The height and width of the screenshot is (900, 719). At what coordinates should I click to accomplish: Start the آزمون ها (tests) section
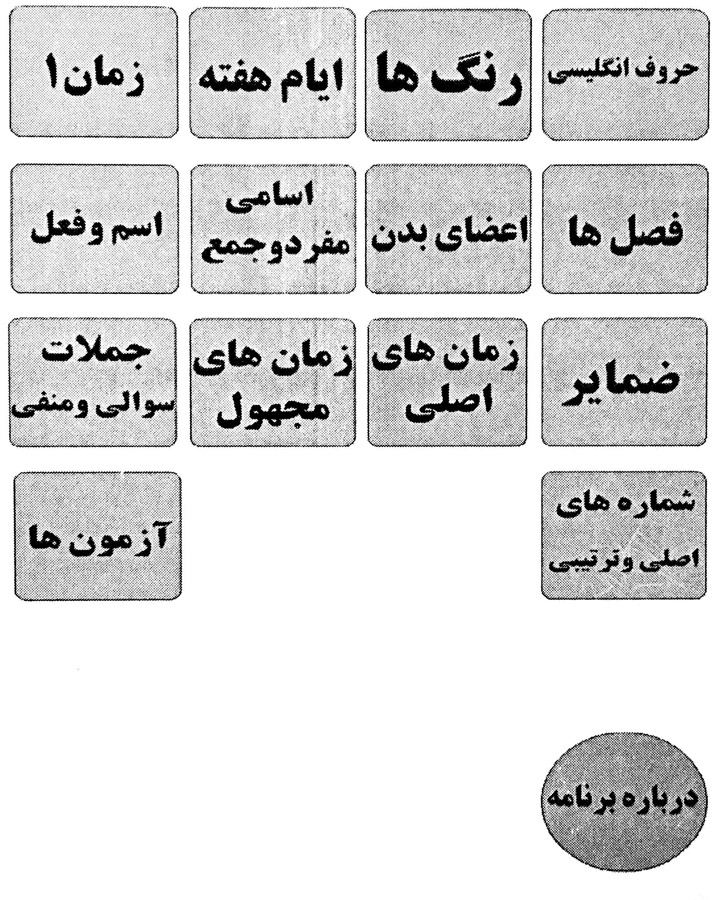(x=97, y=536)
